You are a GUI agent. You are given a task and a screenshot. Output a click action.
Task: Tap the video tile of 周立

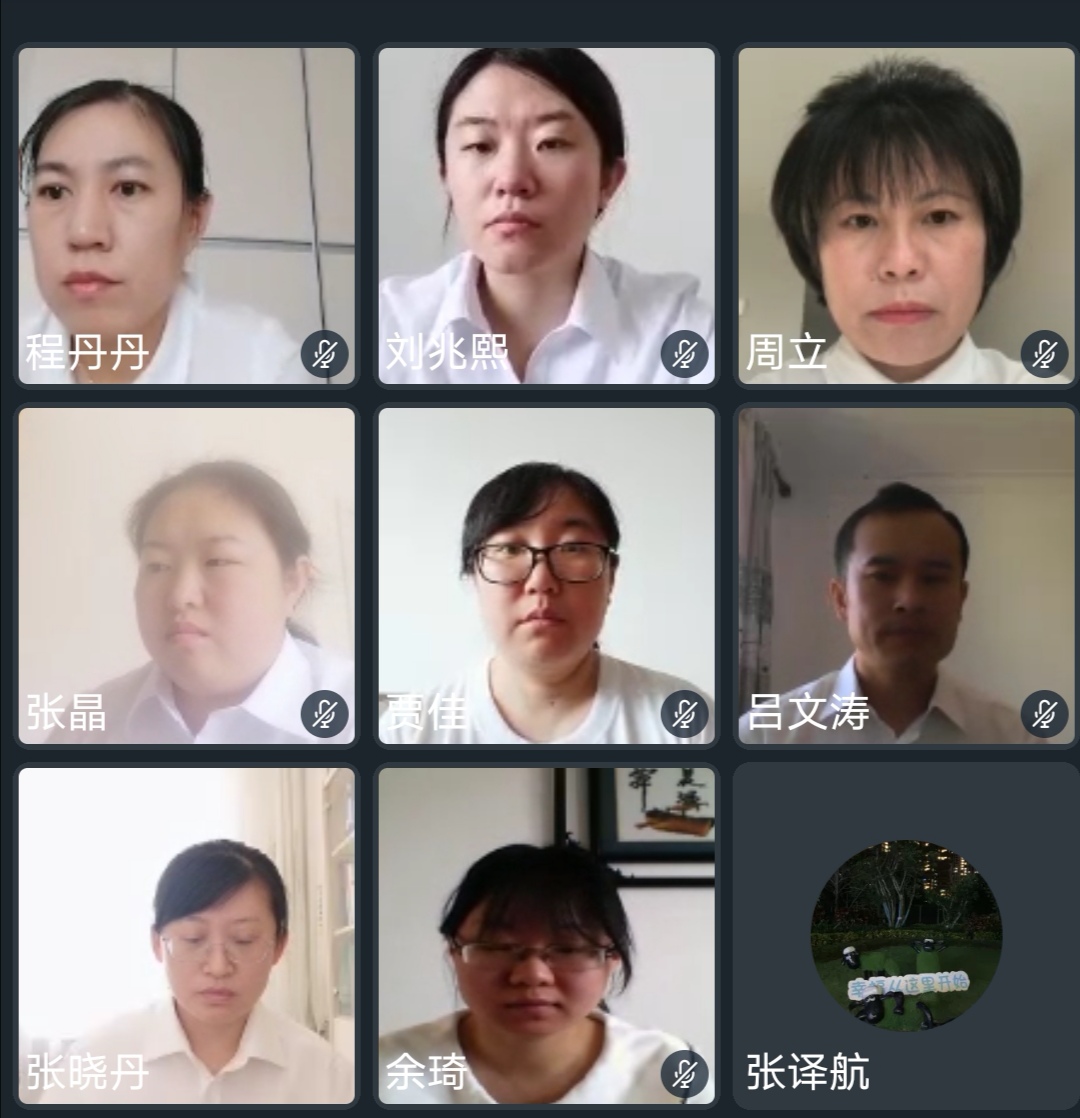906,215
